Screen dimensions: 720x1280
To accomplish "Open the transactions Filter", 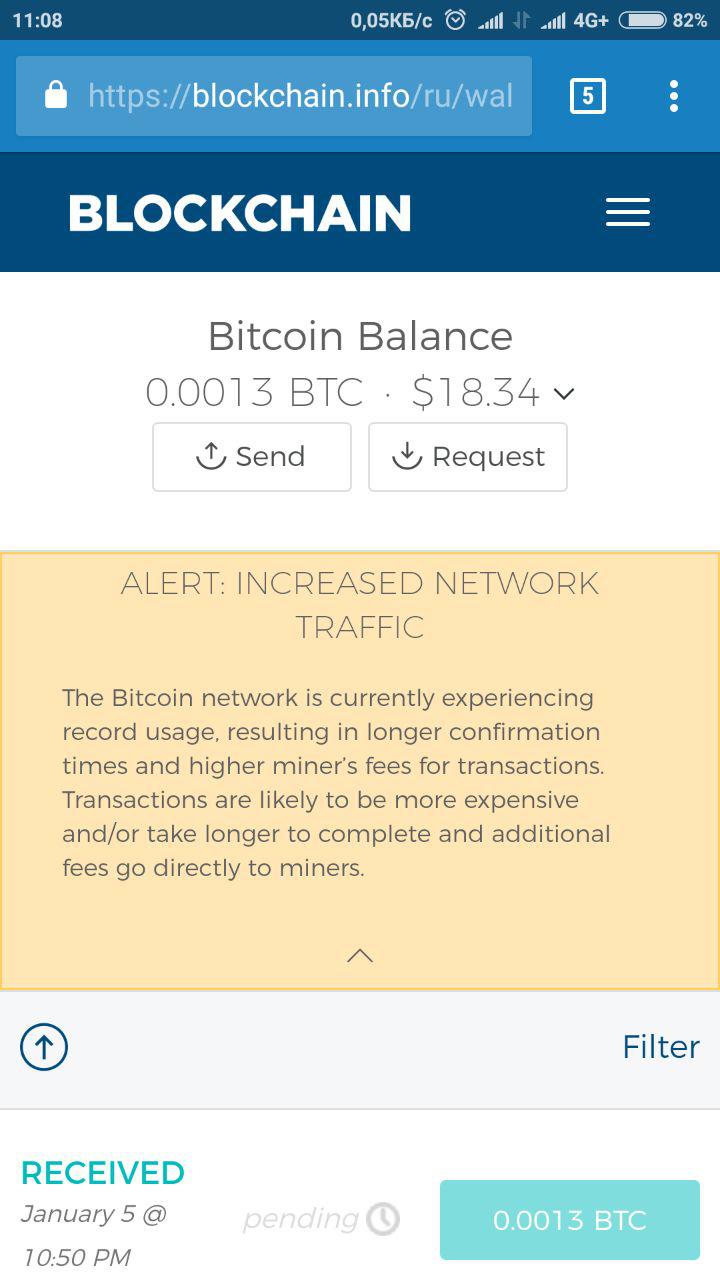I will 660,1047.
